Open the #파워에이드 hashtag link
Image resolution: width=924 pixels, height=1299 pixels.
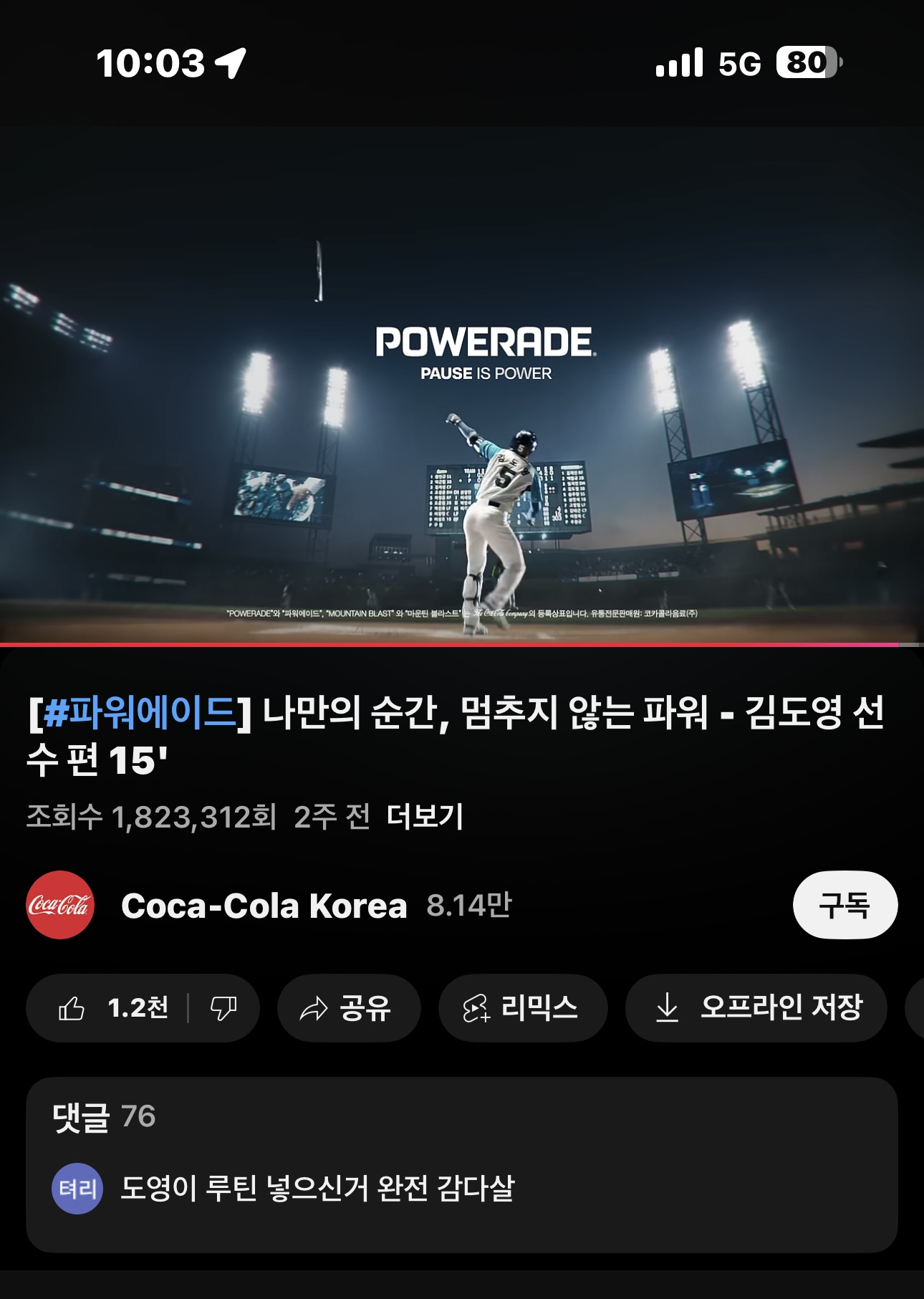pos(140,712)
